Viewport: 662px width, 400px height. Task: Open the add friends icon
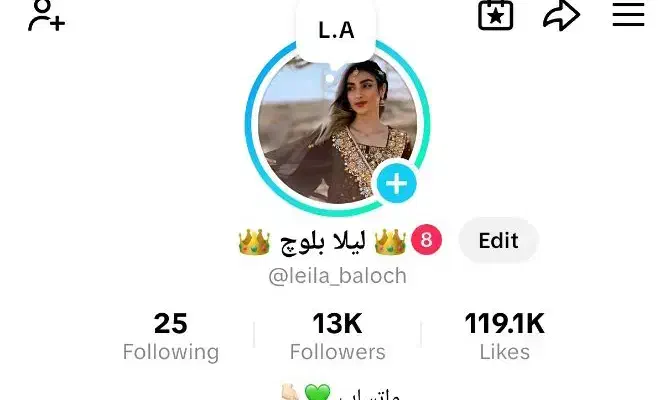(x=46, y=15)
